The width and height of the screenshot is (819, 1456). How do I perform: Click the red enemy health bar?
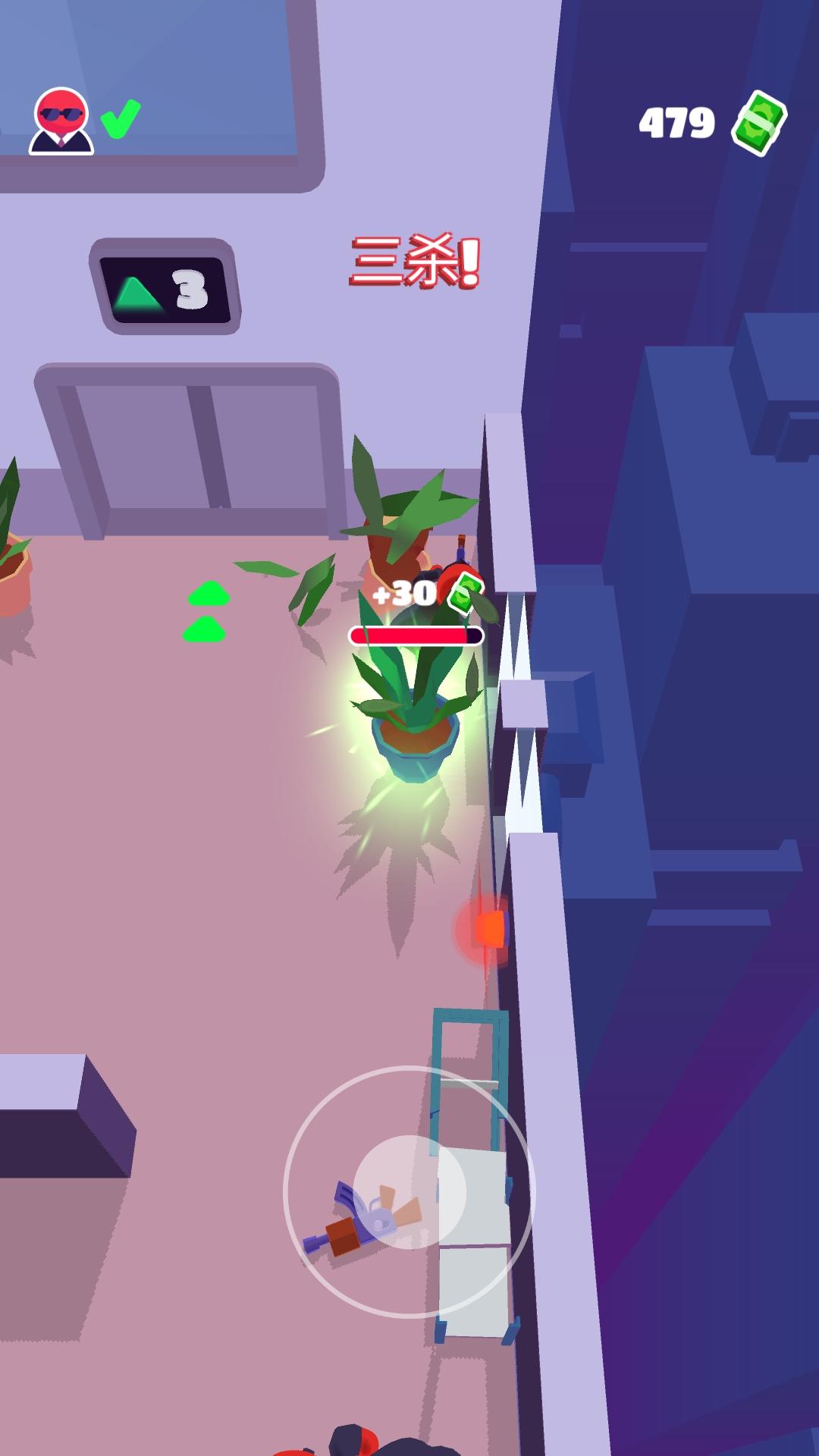(x=416, y=637)
